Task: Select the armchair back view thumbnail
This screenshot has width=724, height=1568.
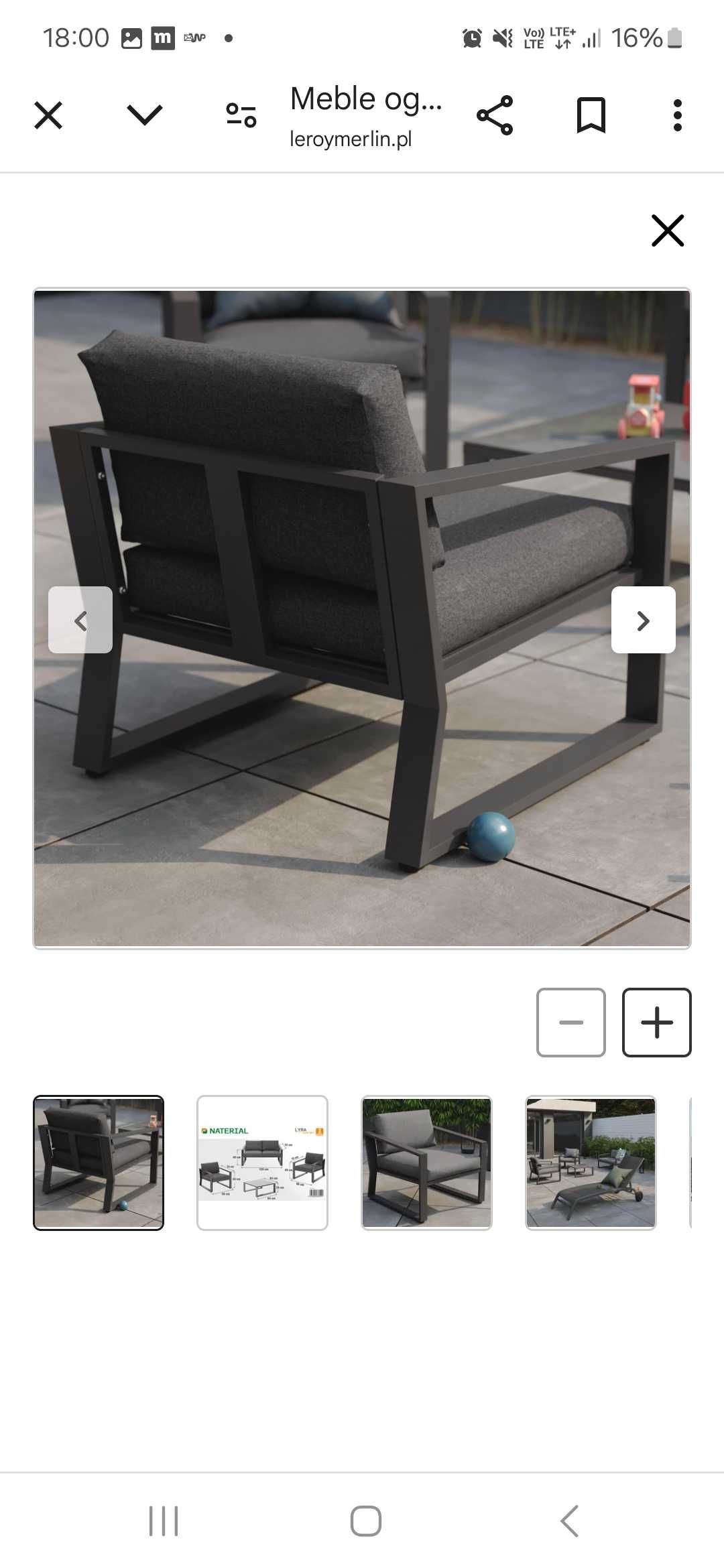Action: (x=99, y=1163)
